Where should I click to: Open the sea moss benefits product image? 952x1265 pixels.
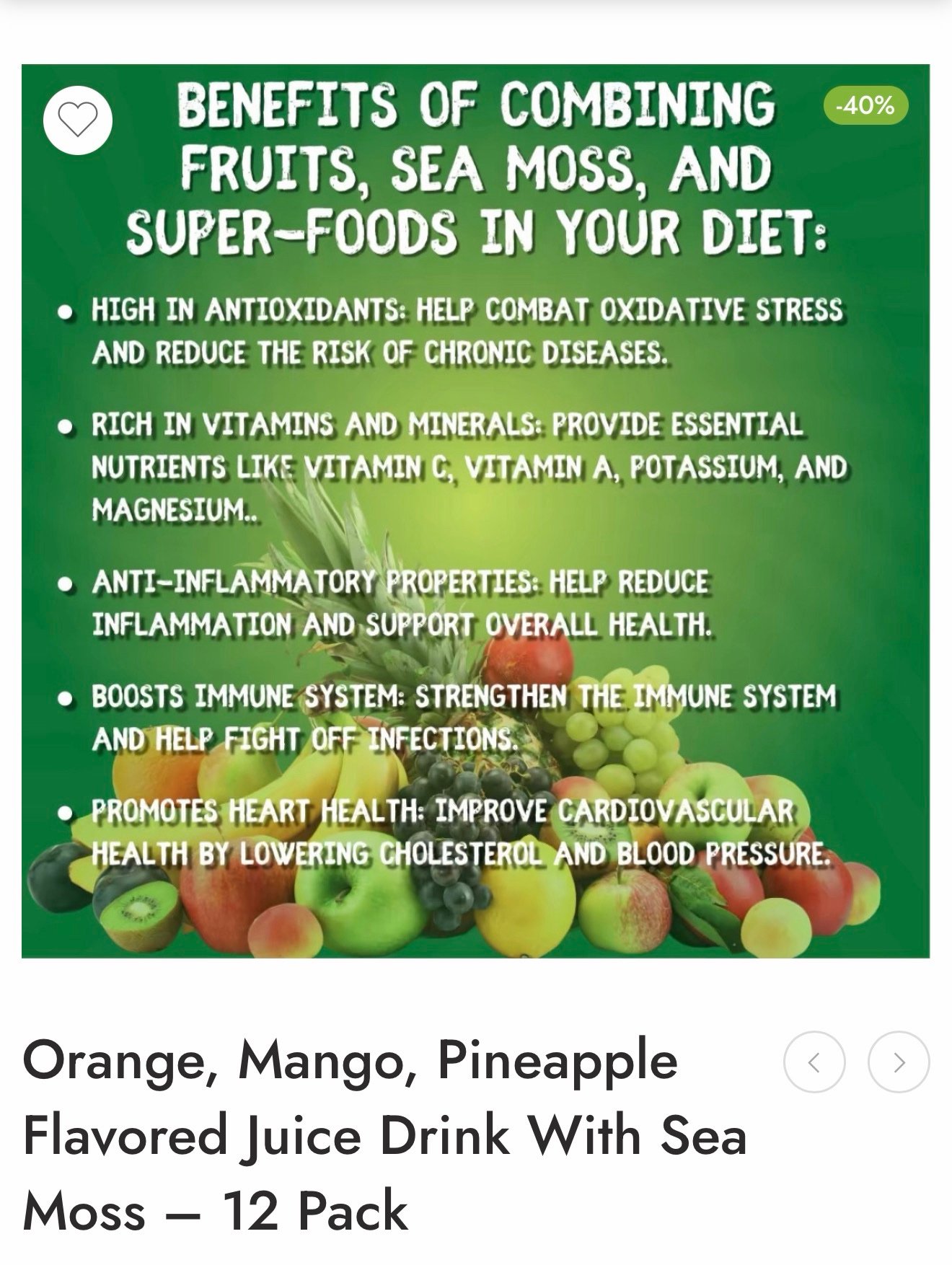475,511
